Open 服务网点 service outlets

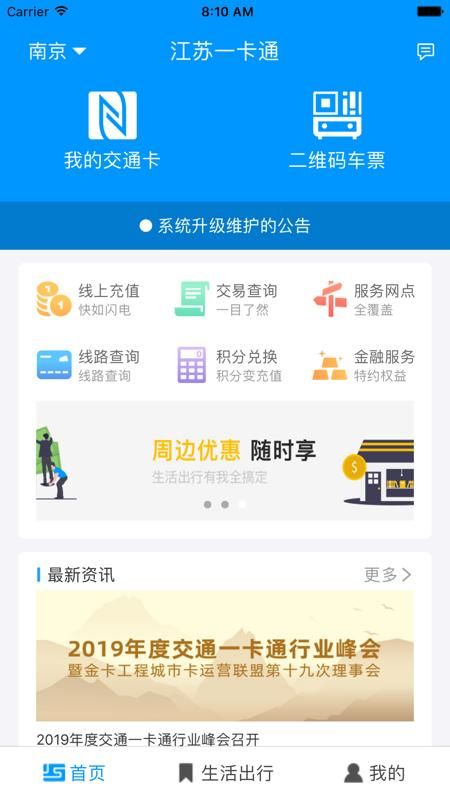[364, 299]
